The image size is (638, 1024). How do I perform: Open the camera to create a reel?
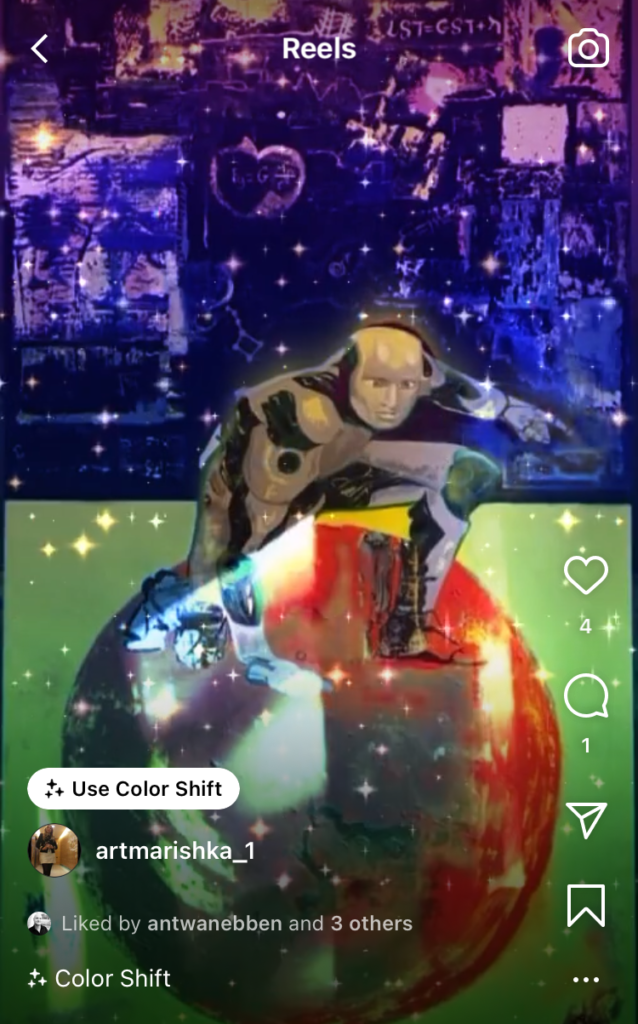tap(588, 48)
